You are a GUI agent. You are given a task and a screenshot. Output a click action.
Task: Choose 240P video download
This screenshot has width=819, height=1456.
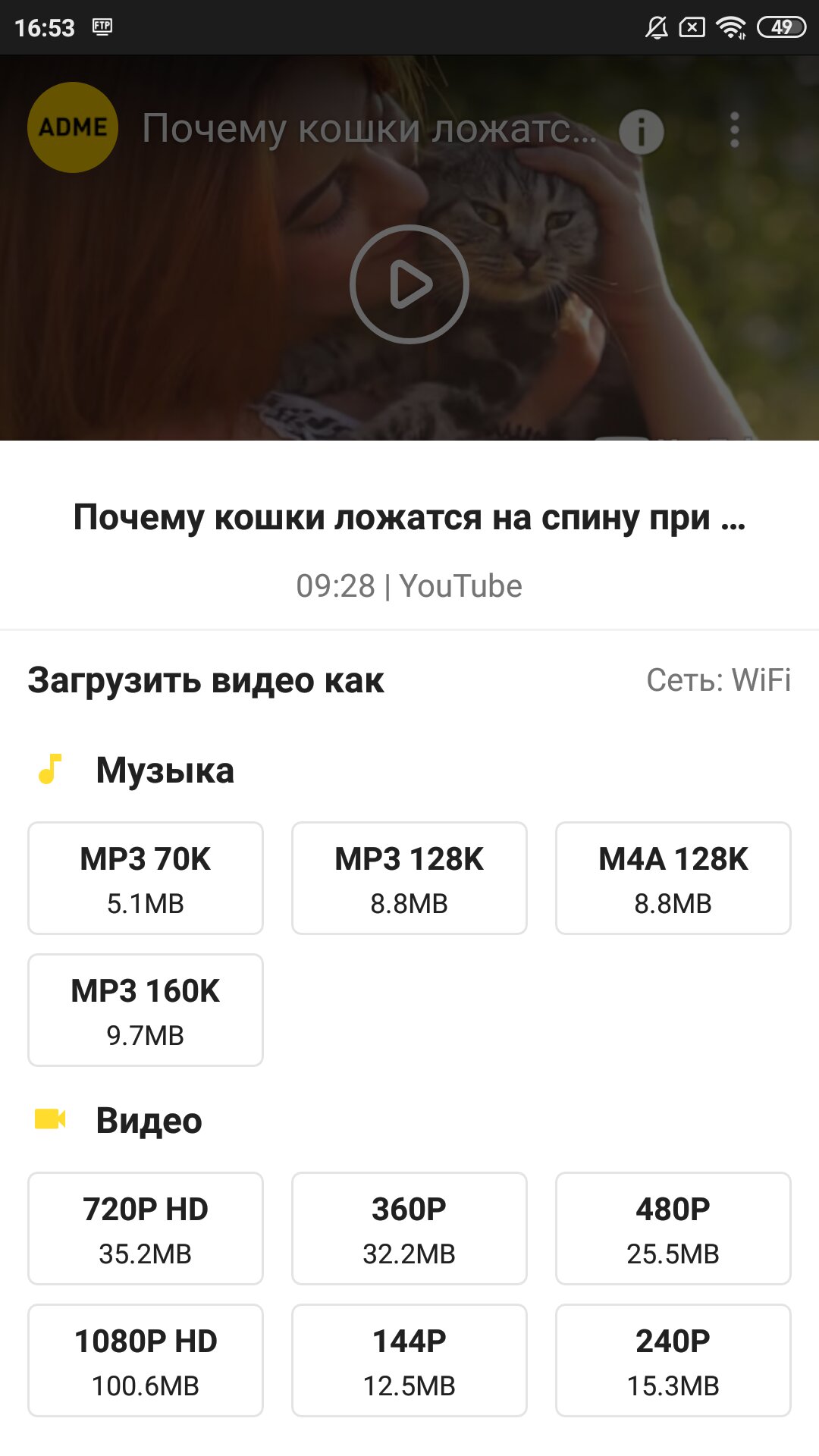[673, 1360]
